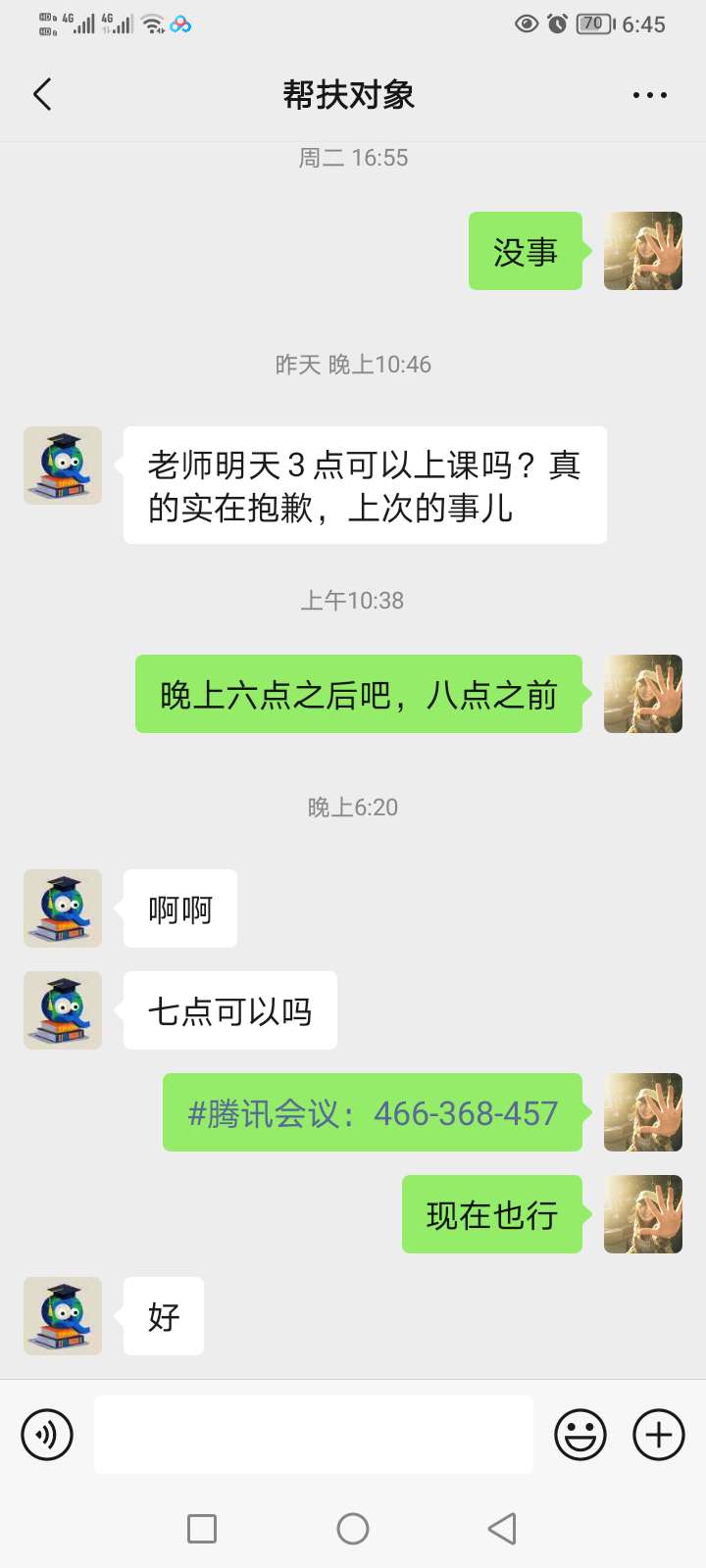Open the chat details overflow menu

click(649, 95)
